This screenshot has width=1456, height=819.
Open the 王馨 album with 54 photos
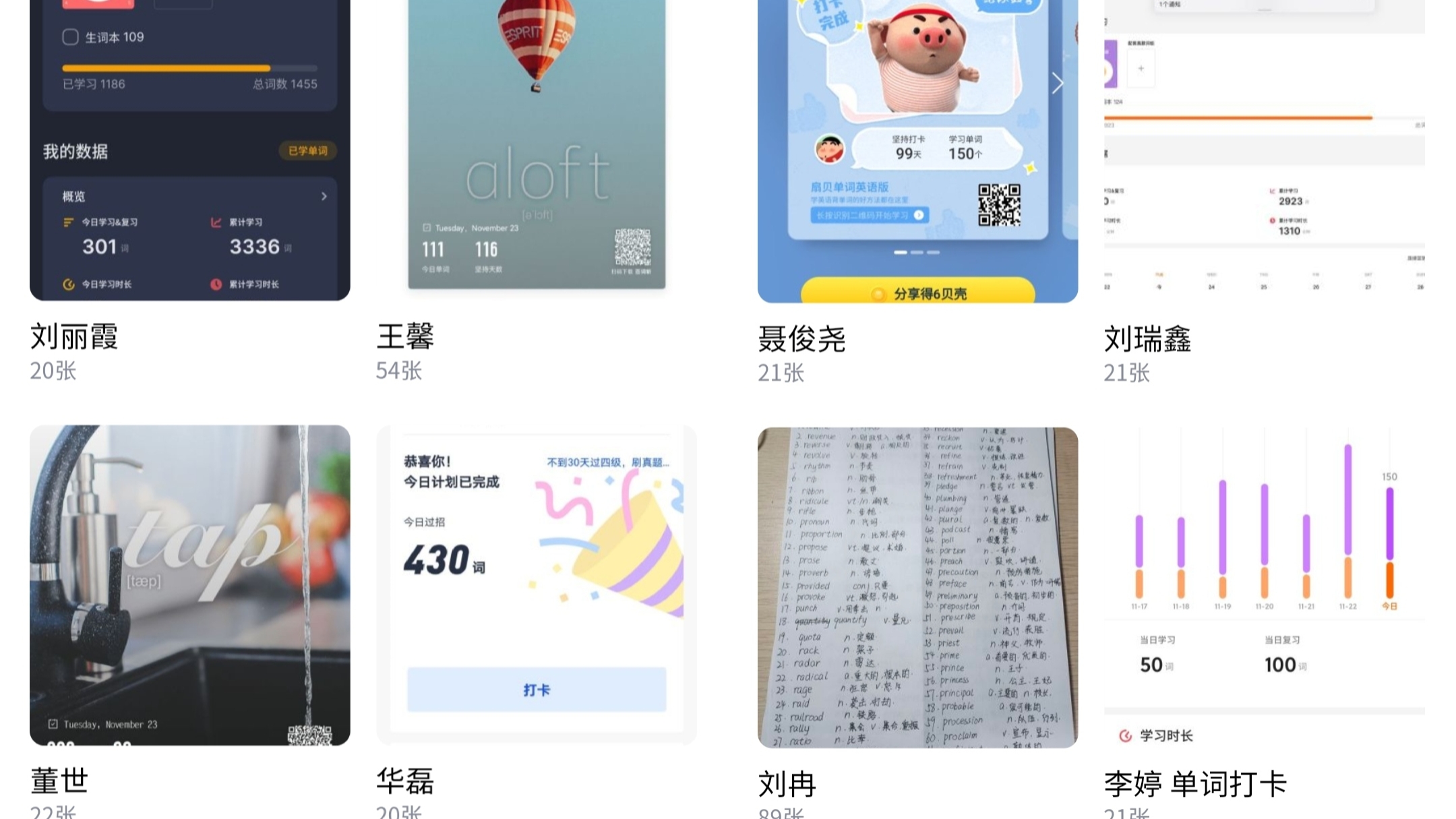(x=536, y=148)
